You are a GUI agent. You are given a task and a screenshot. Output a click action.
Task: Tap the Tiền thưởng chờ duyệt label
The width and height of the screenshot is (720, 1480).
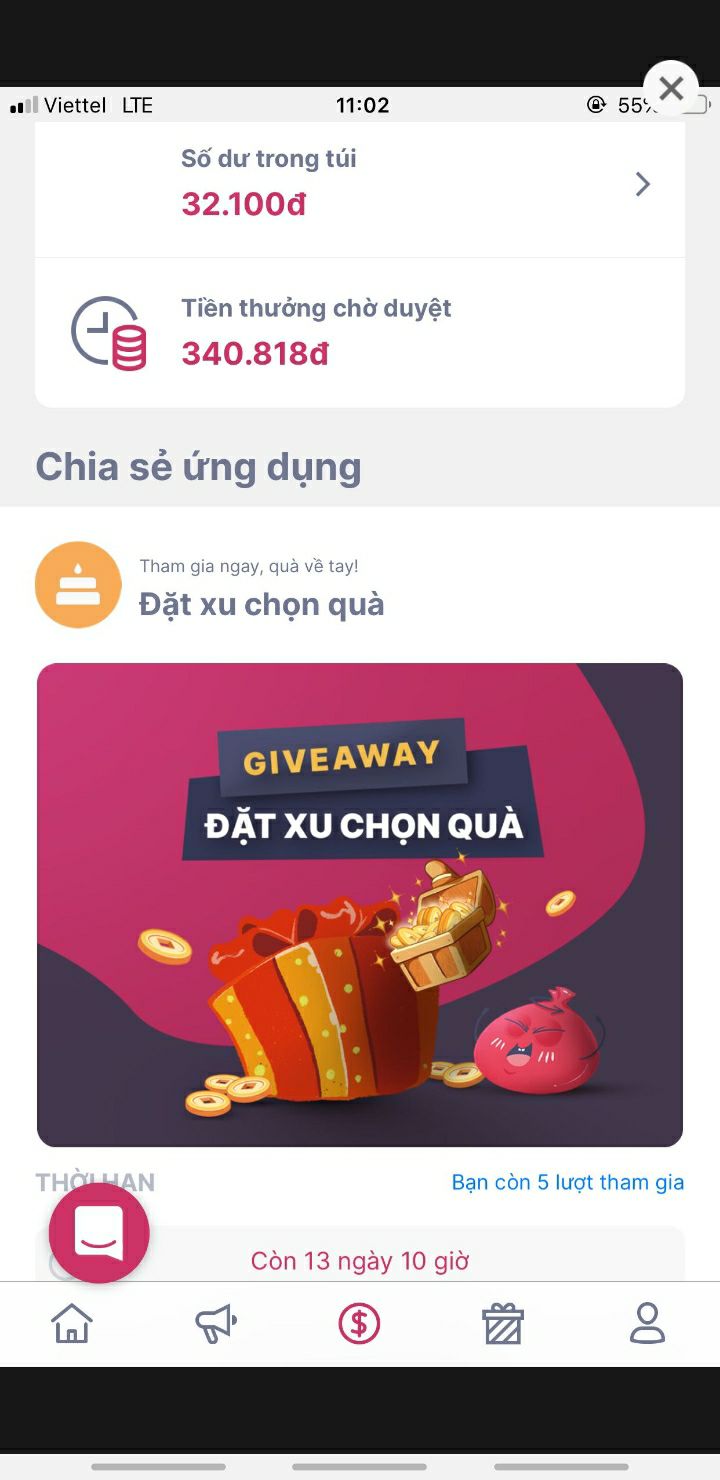pyautogui.click(x=317, y=308)
